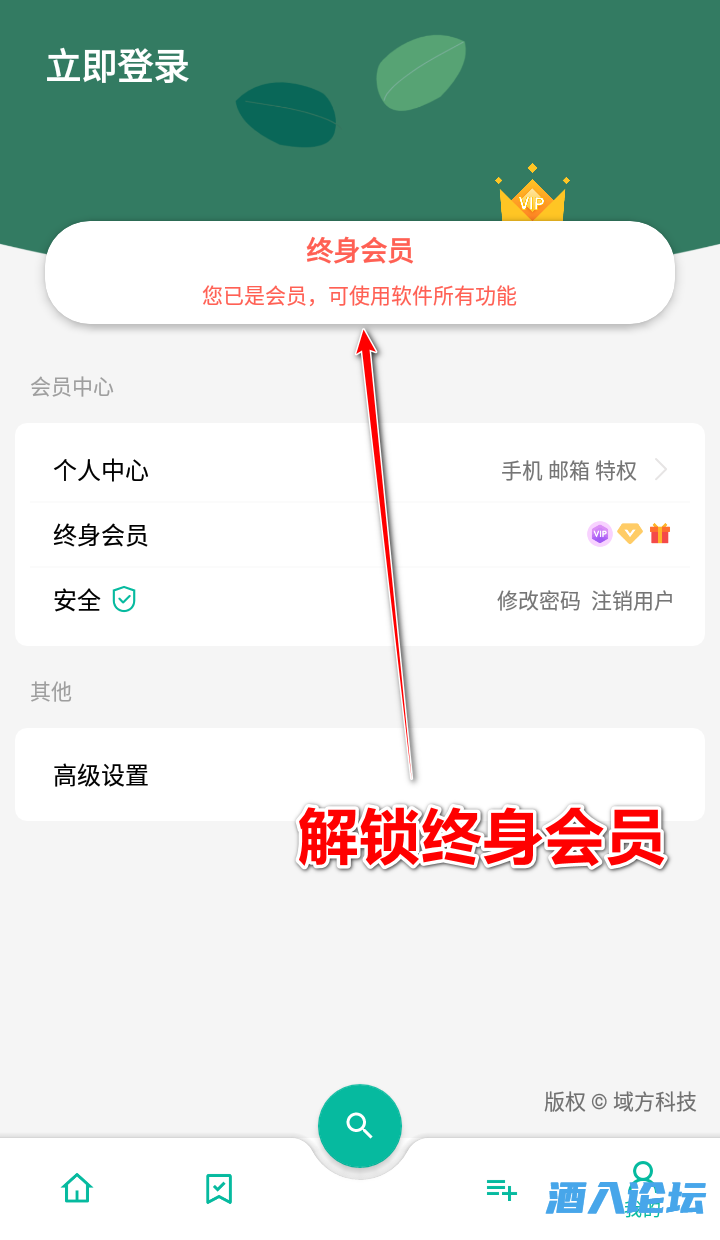The image size is (720, 1240).
Task: Click the home icon in bottom navigation
Action: (76, 1190)
